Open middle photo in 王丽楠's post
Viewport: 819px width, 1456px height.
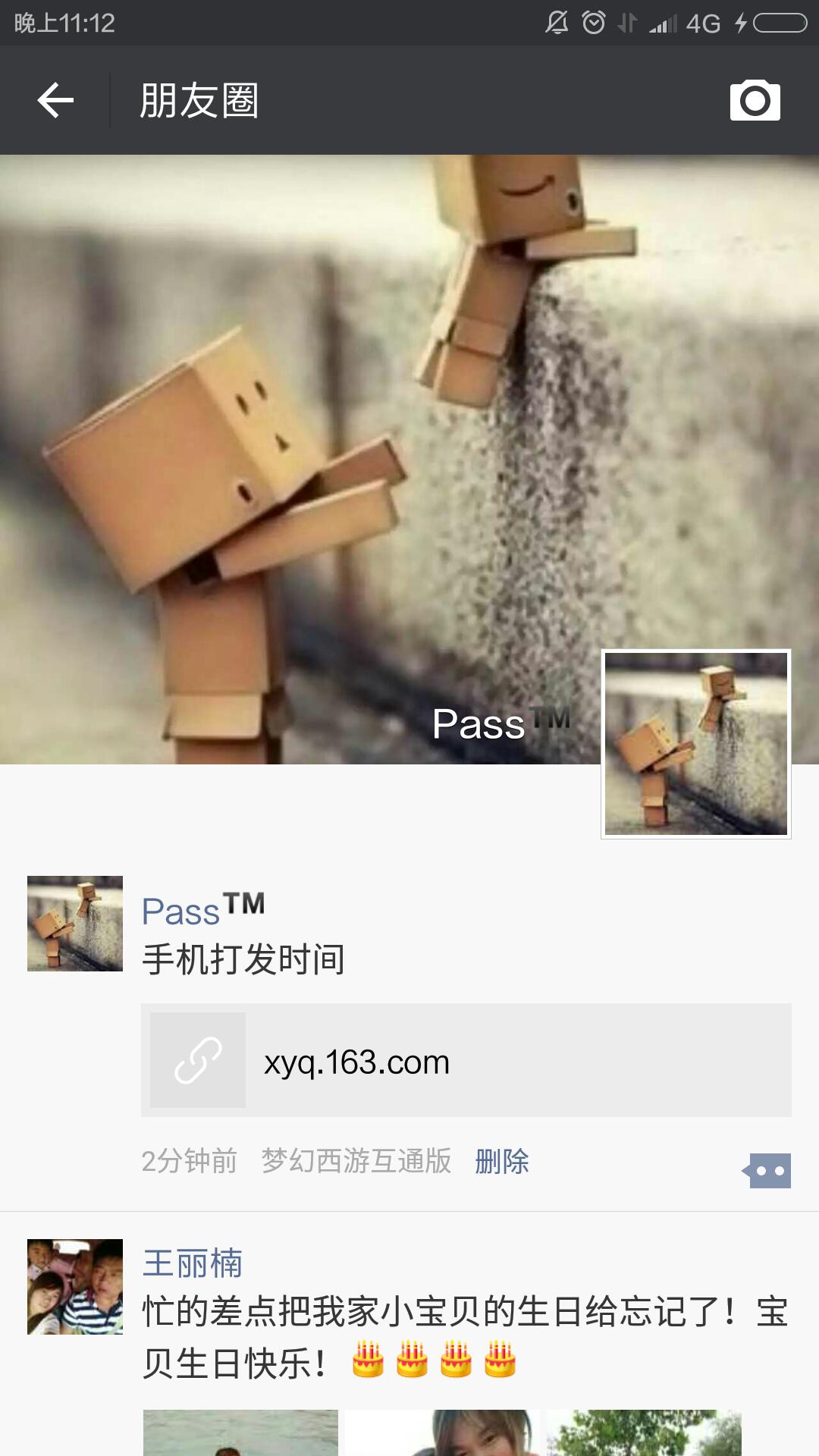[x=442, y=1433]
